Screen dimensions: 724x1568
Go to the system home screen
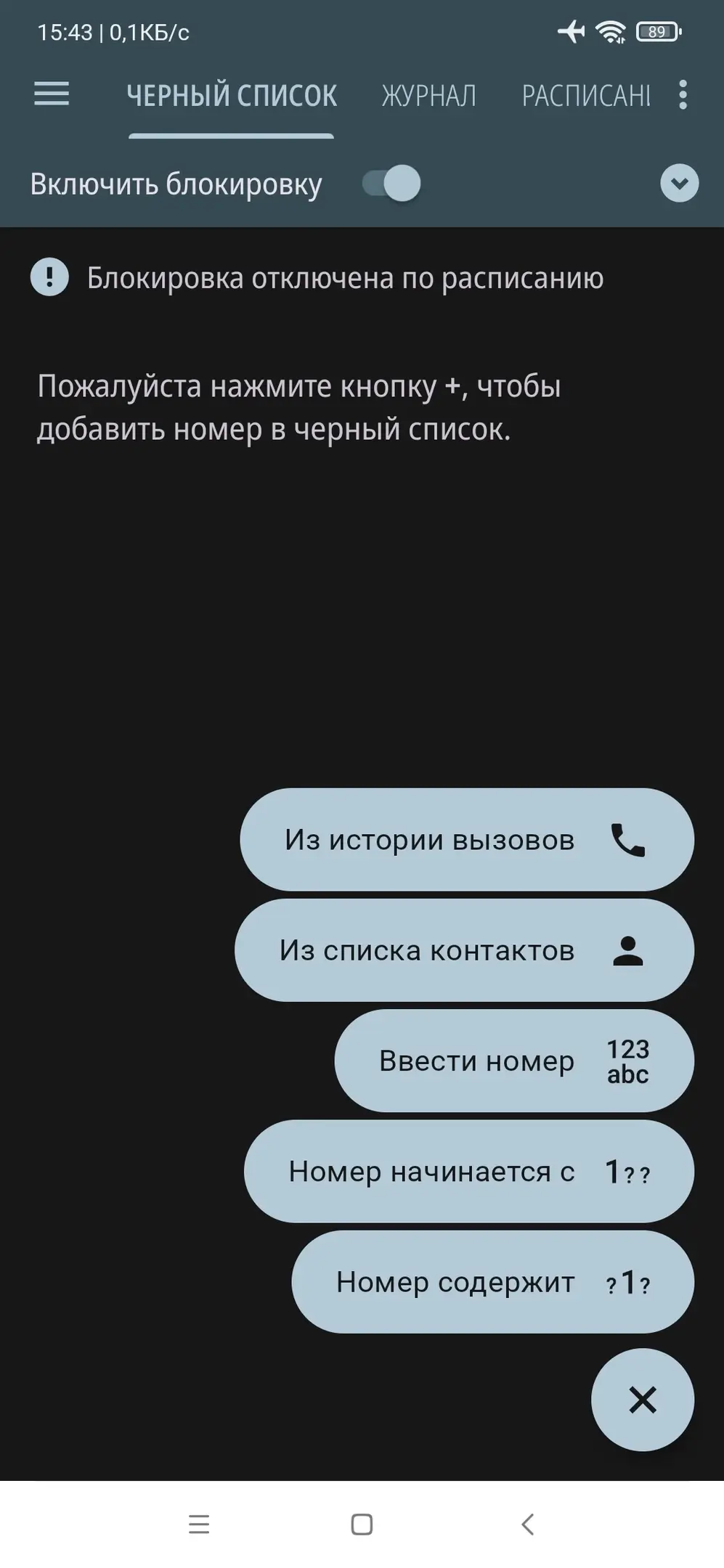pyautogui.click(x=362, y=1524)
